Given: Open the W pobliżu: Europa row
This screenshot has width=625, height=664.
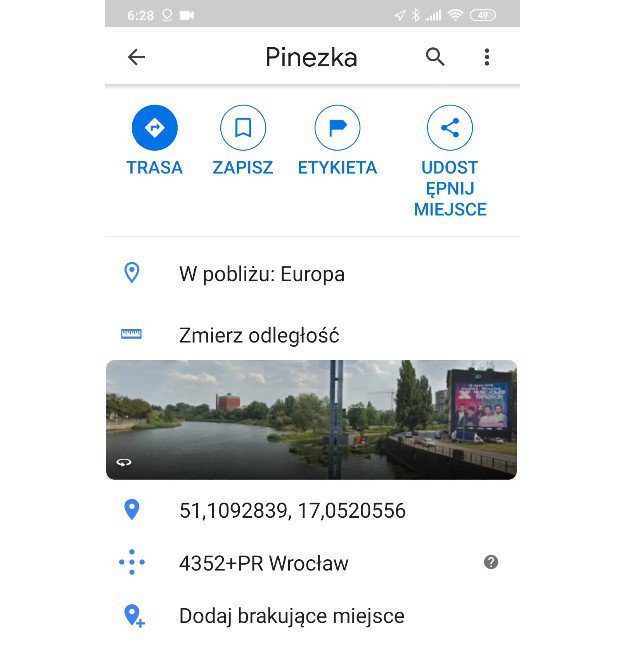Looking at the screenshot, I should coord(262,274).
